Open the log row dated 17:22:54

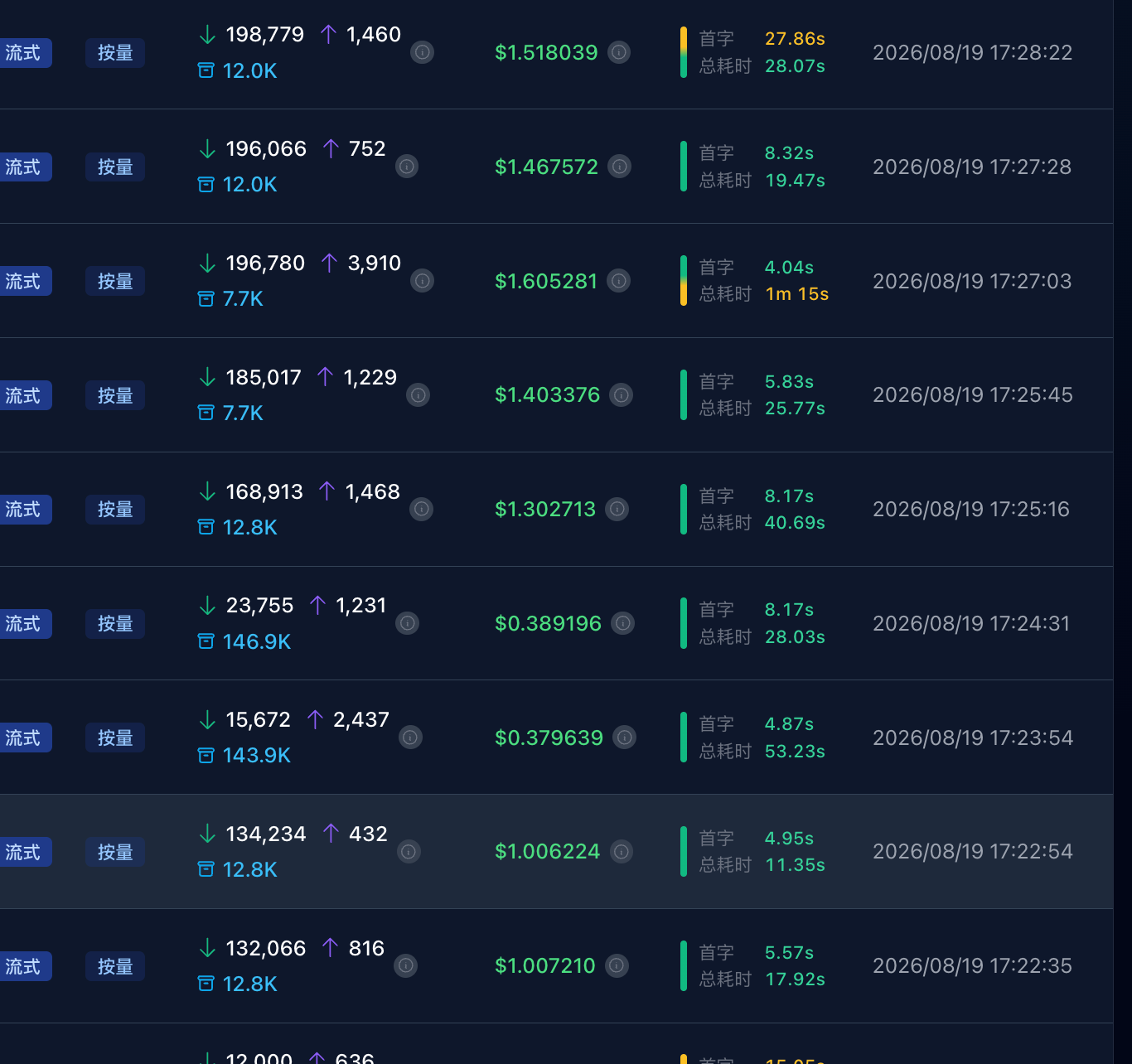[556, 852]
